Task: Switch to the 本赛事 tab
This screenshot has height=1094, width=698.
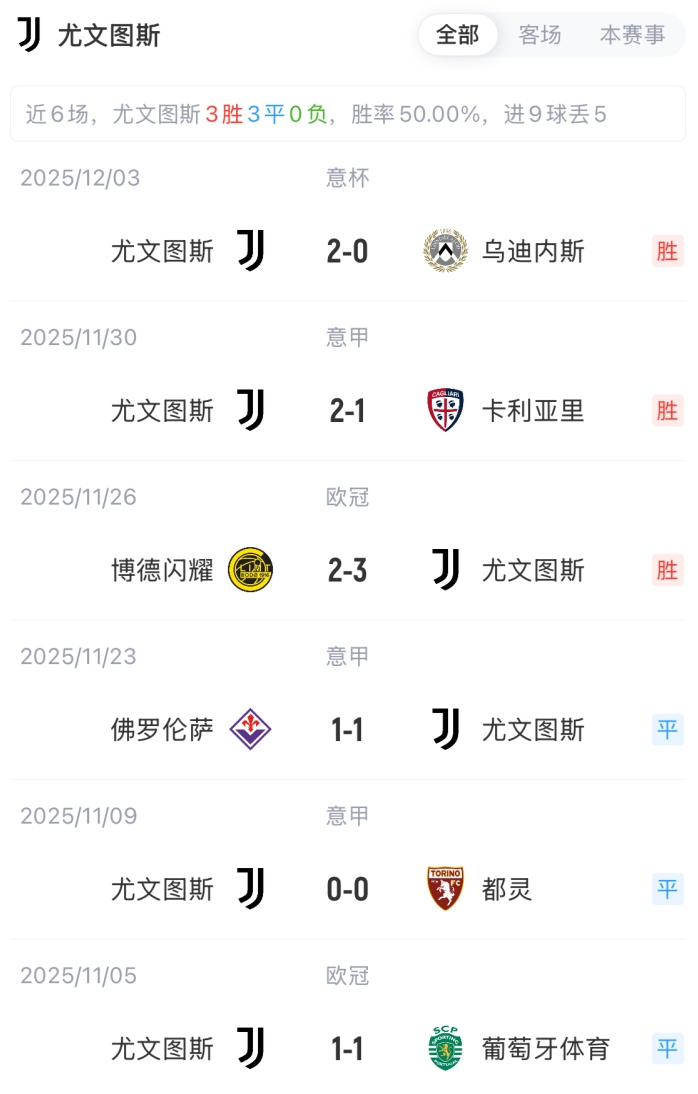Action: point(632,35)
